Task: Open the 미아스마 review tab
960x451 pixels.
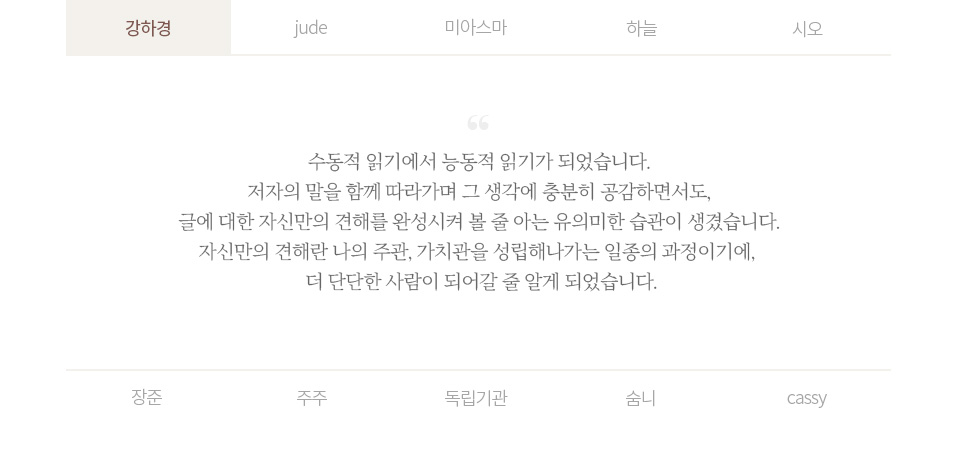Action: point(476,28)
